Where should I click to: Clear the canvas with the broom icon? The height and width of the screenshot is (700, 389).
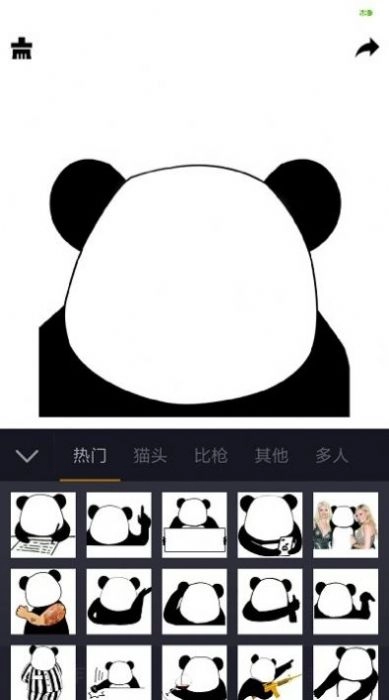click(21, 48)
